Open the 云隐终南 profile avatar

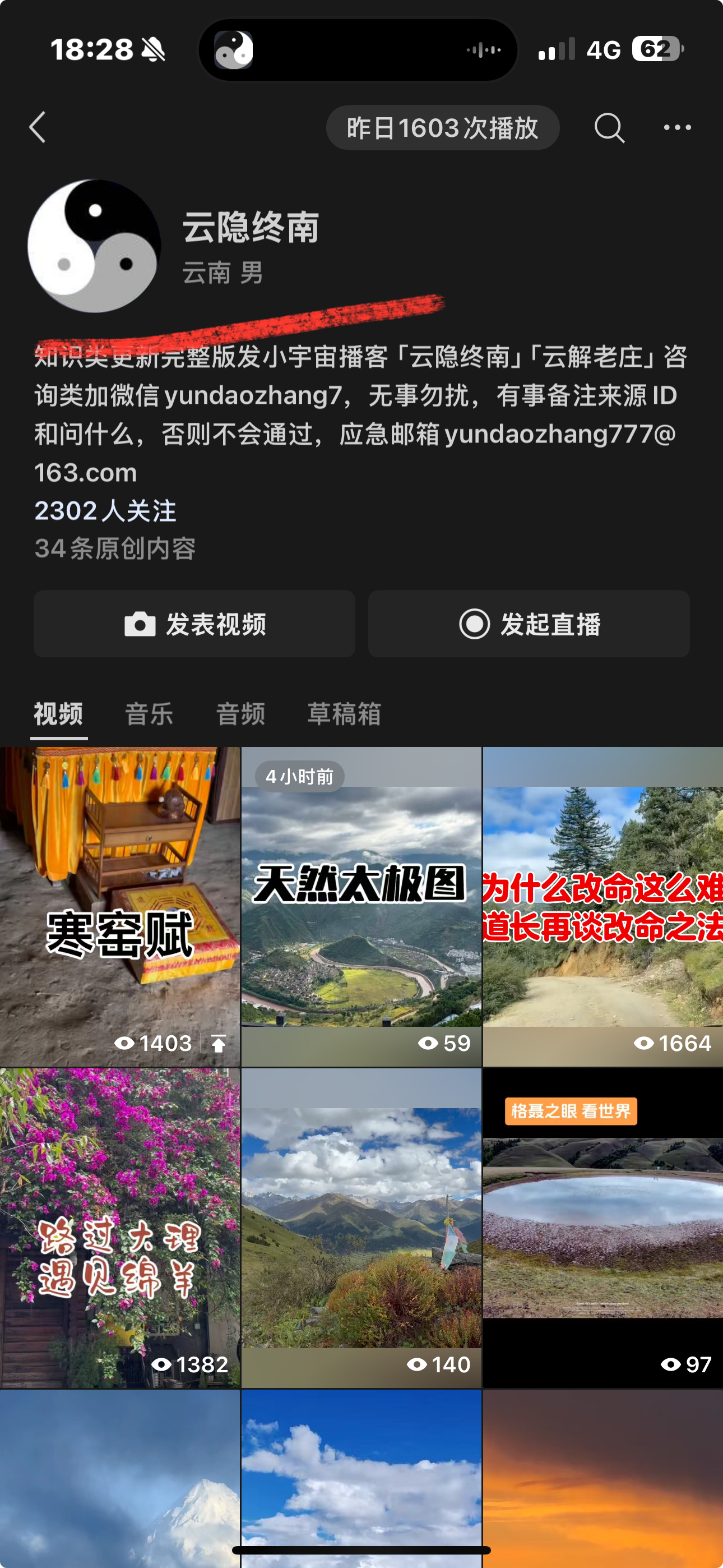[94, 245]
